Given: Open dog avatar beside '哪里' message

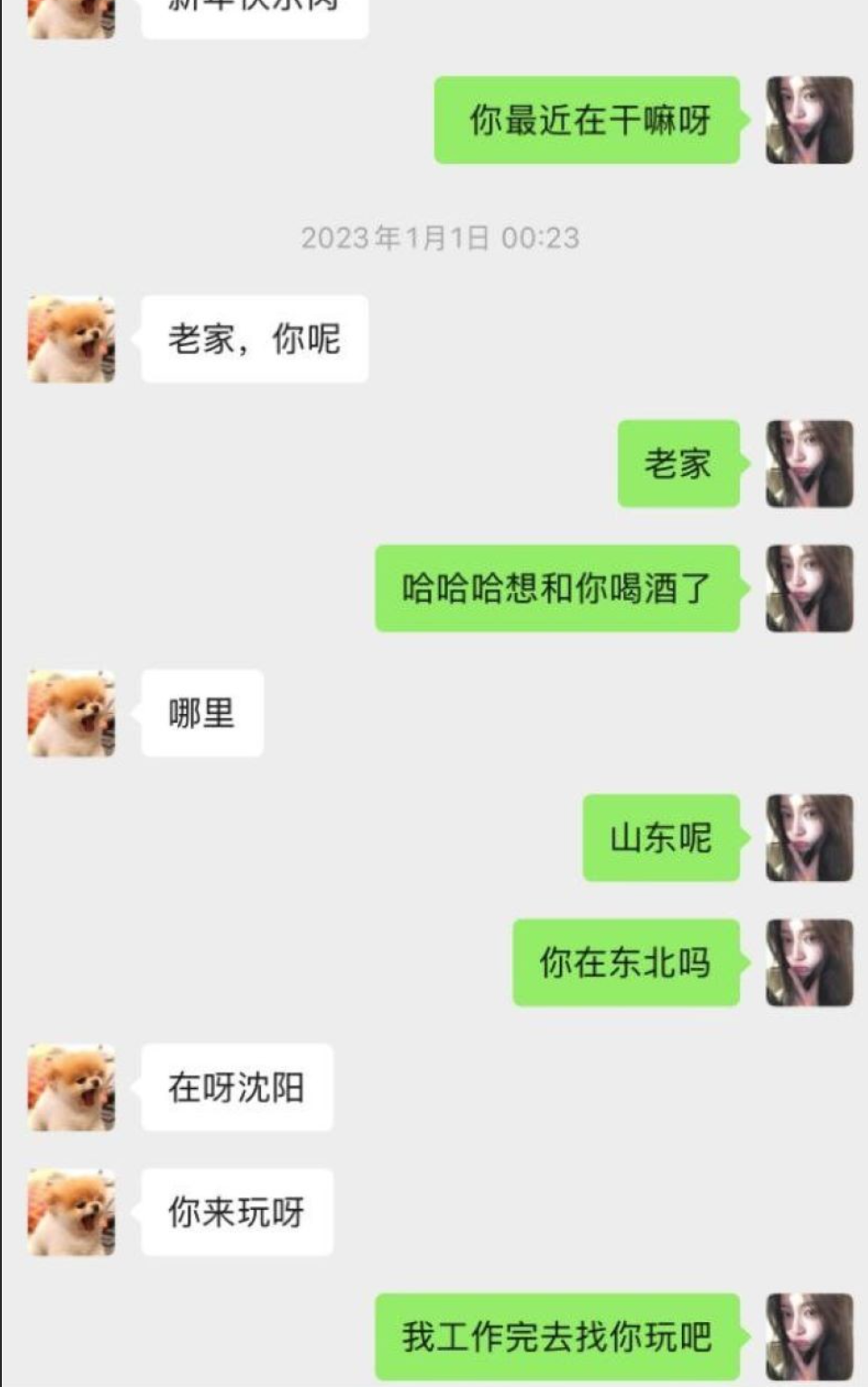Looking at the screenshot, I should (x=71, y=713).
